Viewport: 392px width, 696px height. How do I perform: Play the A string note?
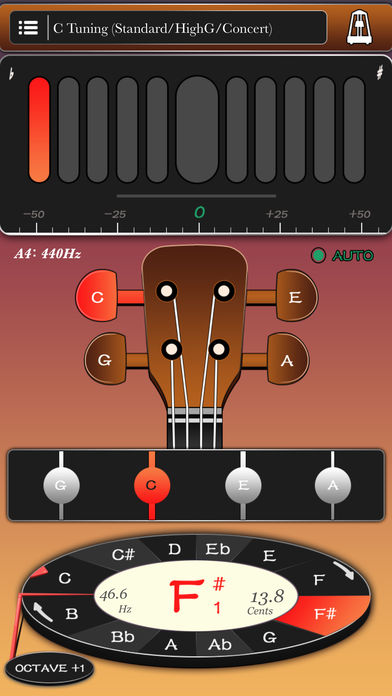333,486
